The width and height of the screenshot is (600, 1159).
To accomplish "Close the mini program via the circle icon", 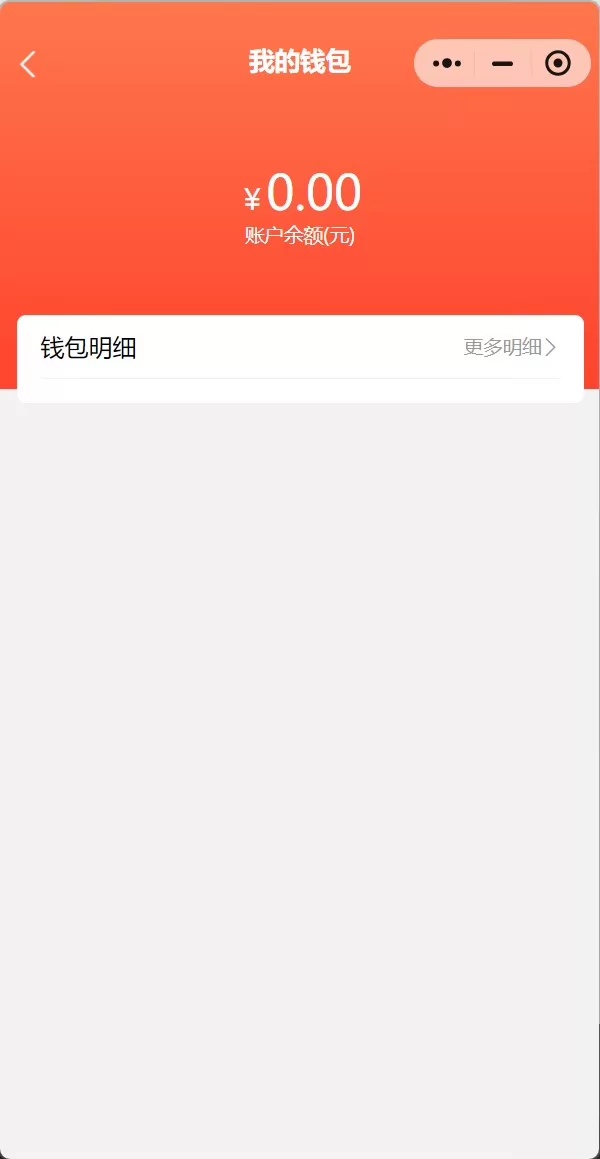I will point(558,64).
